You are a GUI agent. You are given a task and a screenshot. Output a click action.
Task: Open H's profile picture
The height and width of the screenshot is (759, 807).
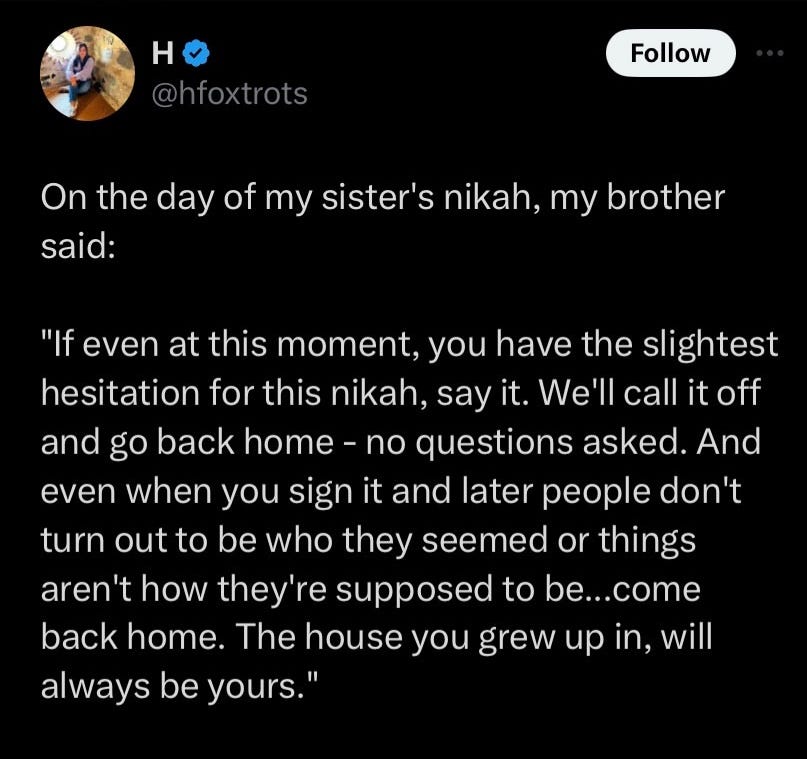(87, 74)
